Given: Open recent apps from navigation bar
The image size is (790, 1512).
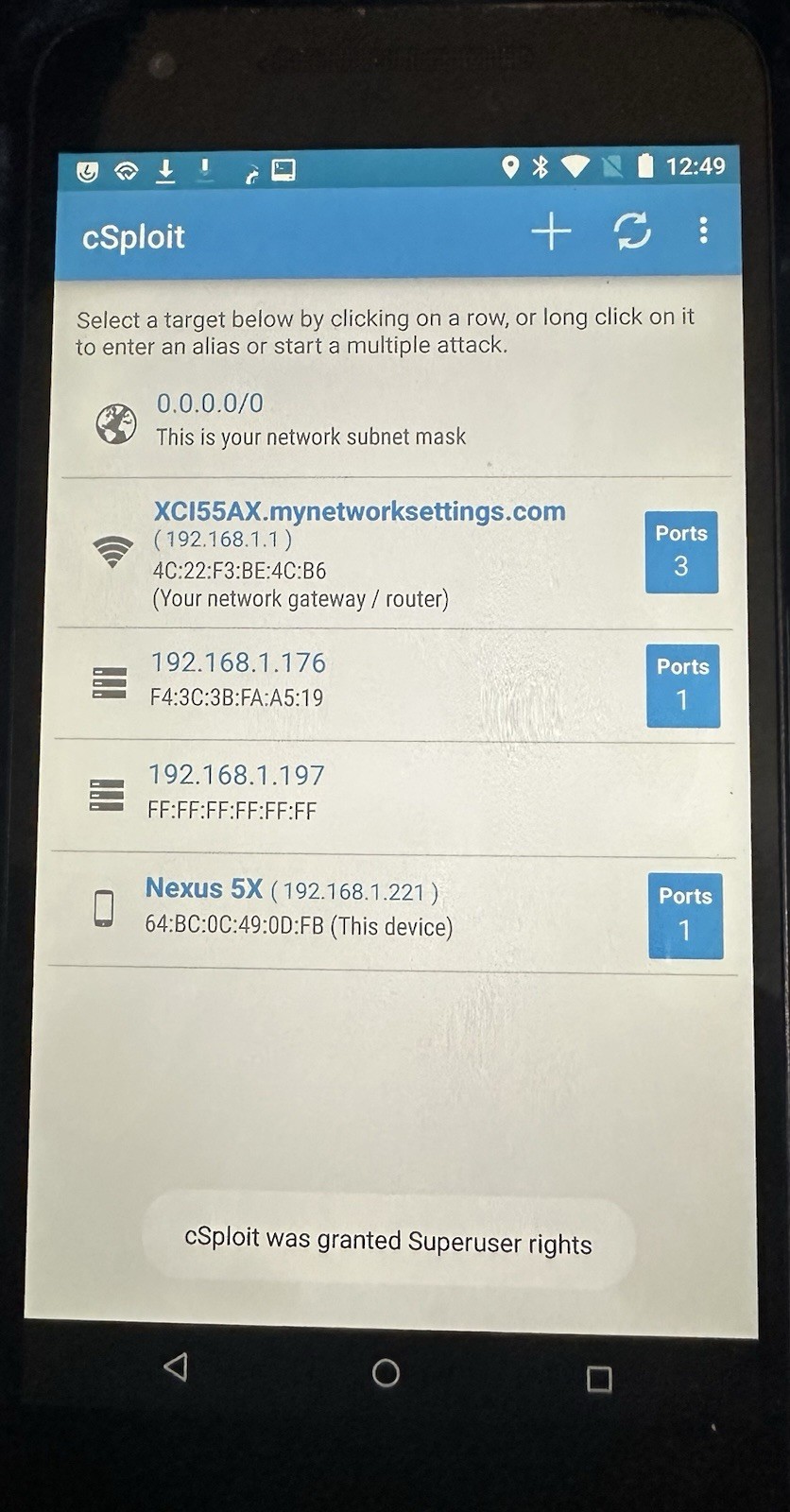Looking at the screenshot, I should pos(599,1379).
